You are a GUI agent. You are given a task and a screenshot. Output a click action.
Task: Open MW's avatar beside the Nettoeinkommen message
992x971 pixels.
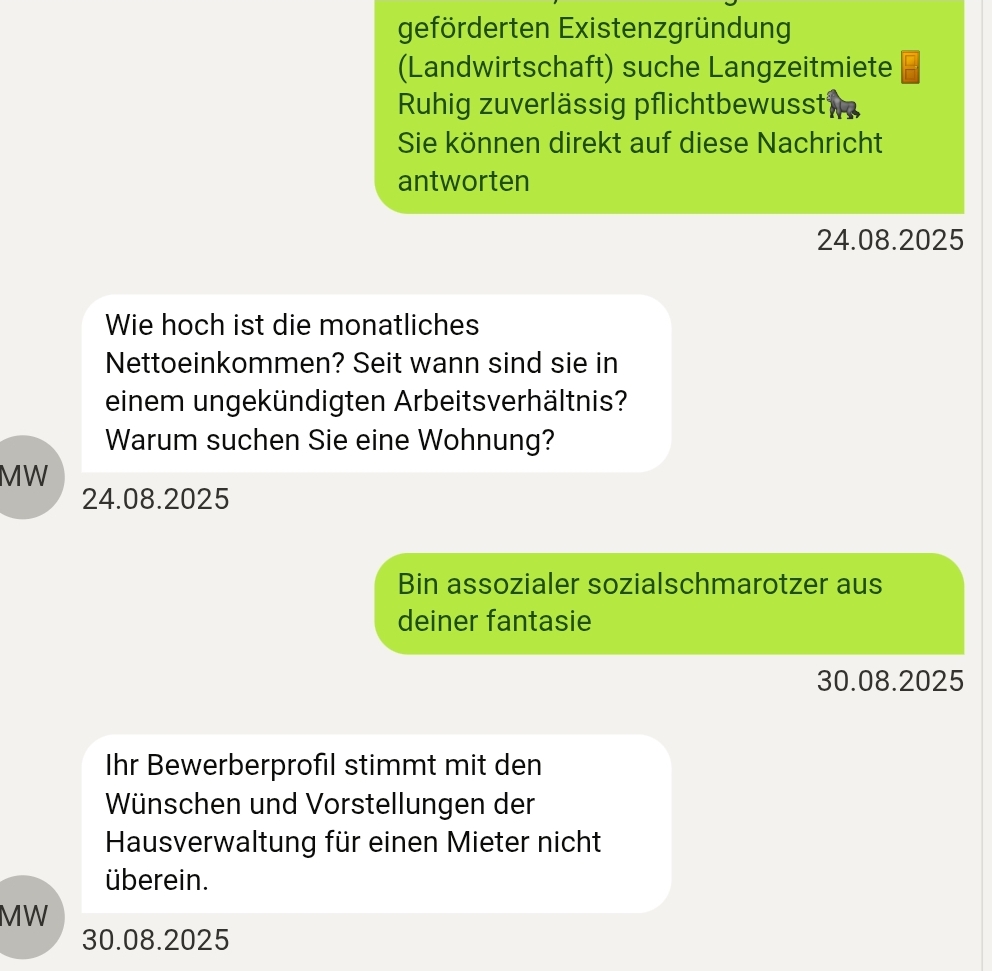point(28,476)
